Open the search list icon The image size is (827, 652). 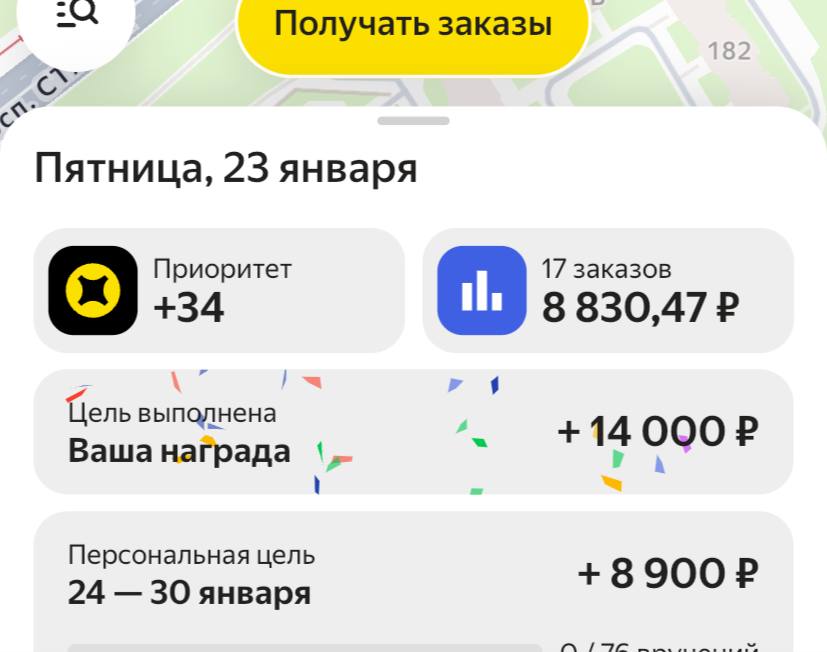coord(76,14)
